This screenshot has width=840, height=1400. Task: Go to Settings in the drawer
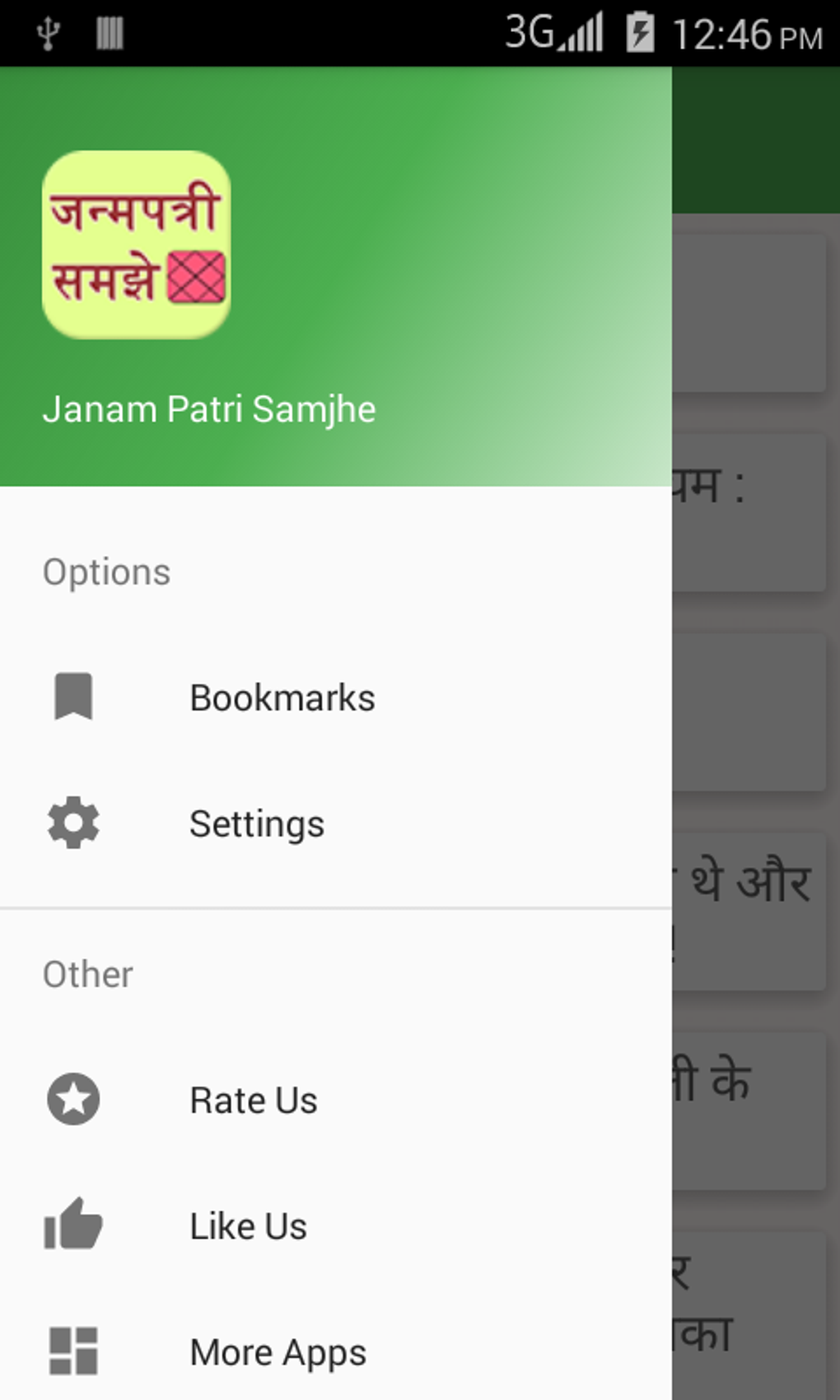click(257, 824)
